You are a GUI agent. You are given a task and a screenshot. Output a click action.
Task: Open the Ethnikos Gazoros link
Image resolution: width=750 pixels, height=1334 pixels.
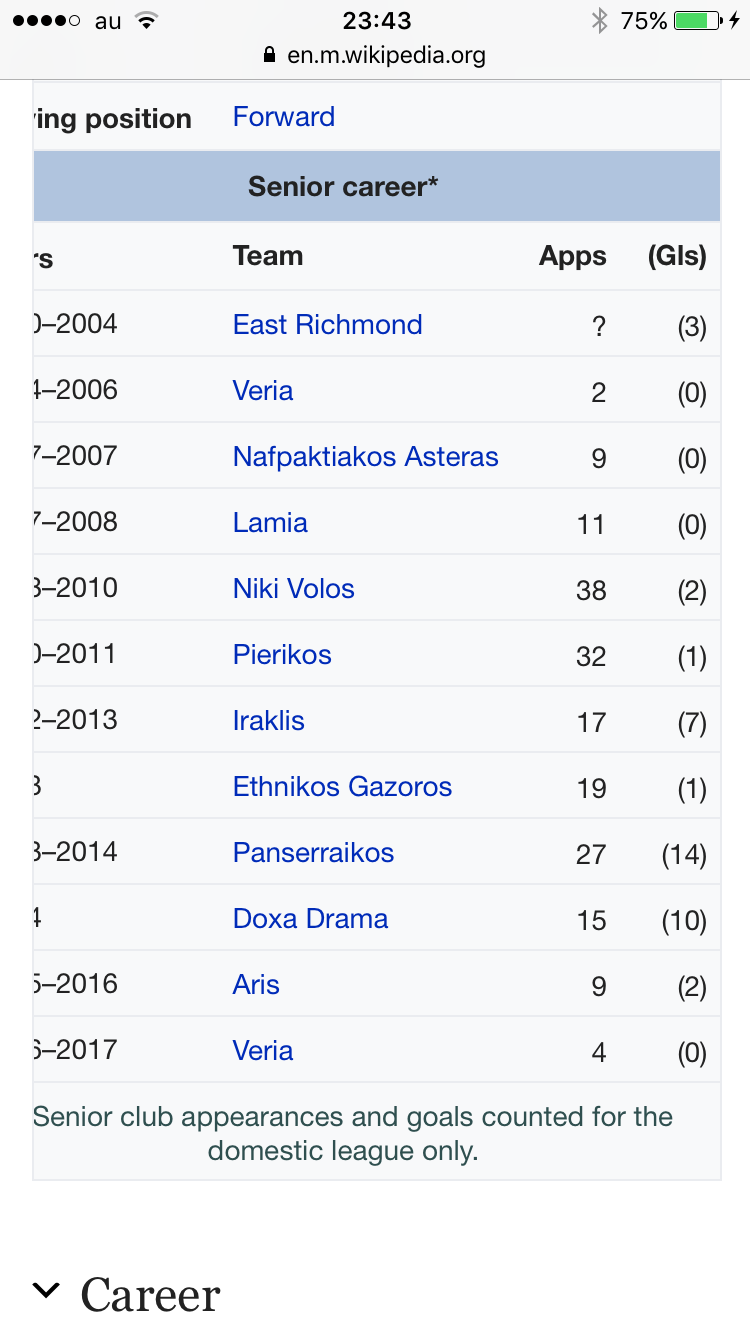pyautogui.click(x=343, y=787)
